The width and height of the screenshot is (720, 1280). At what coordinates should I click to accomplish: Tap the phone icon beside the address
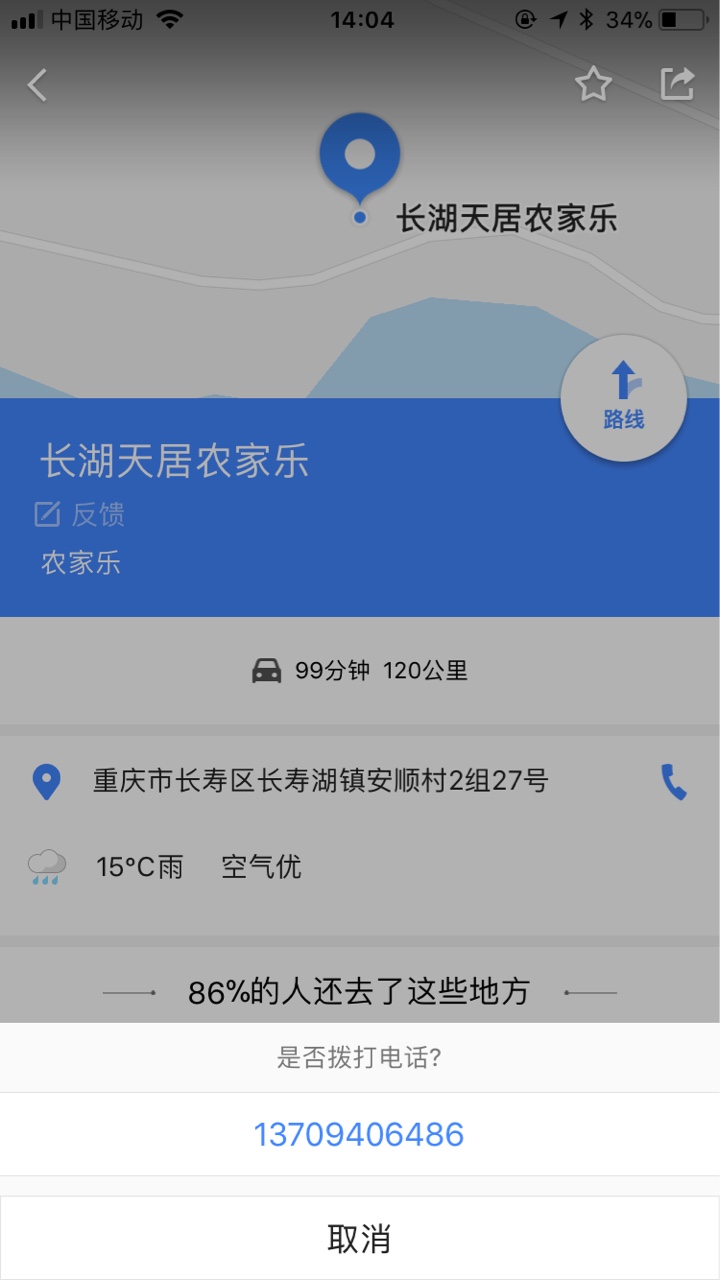(x=674, y=781)
